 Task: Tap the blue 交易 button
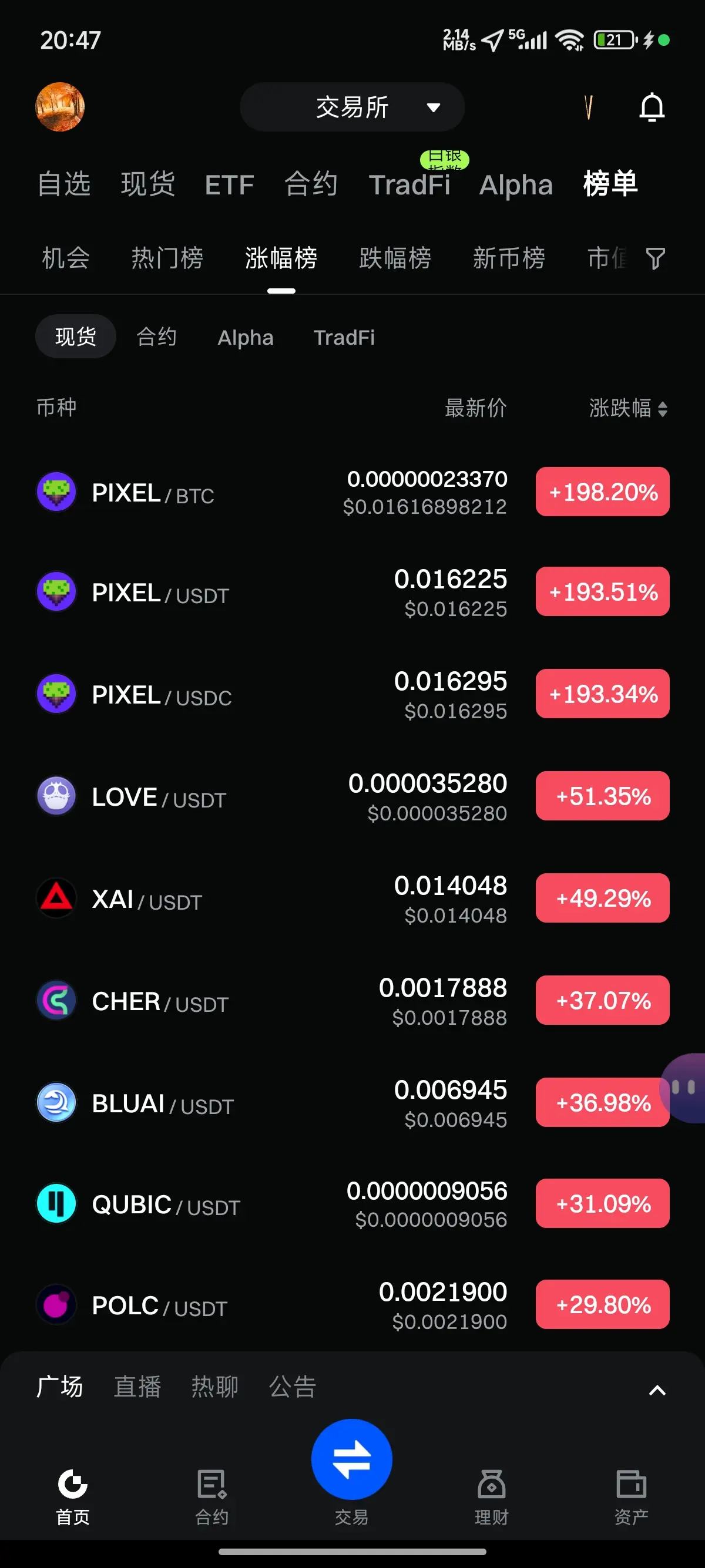coord(352,1460)
